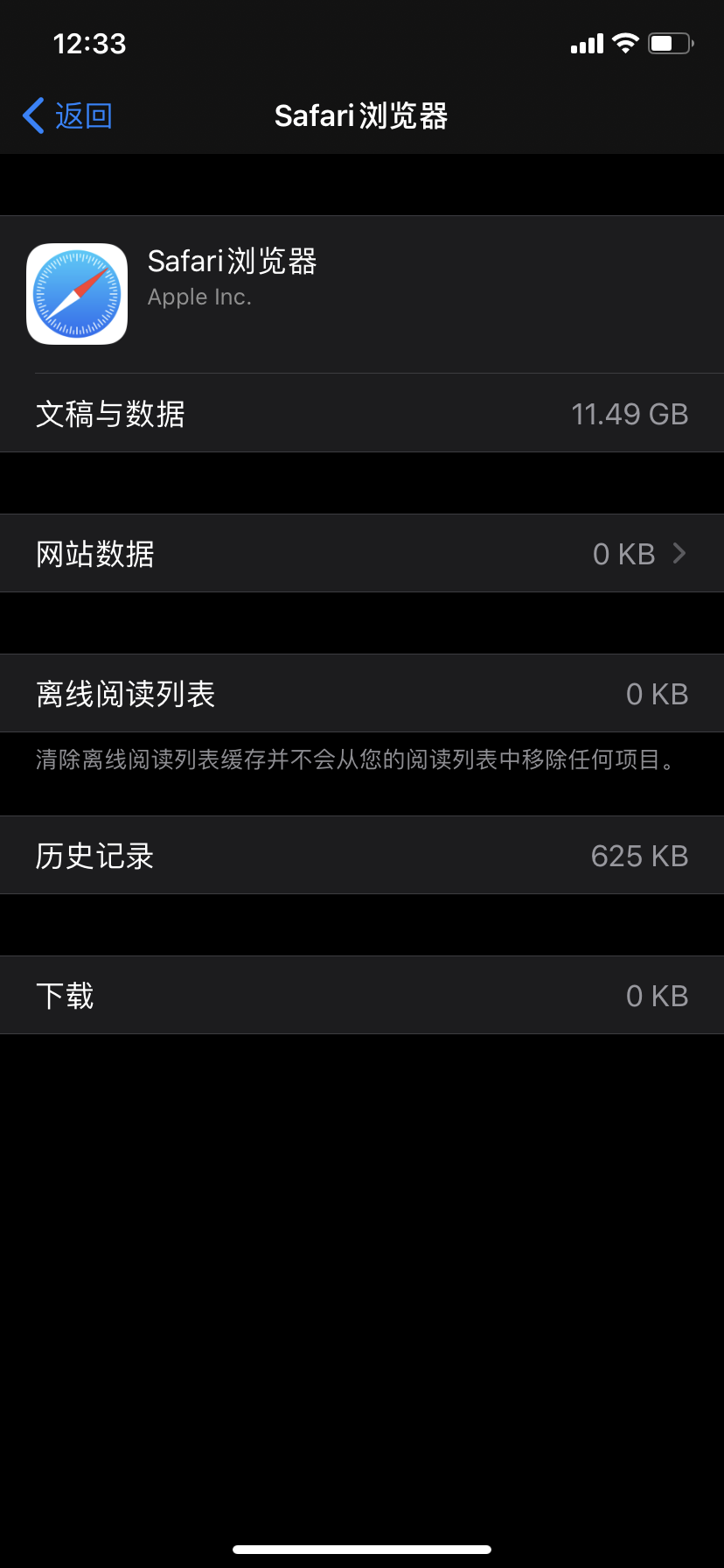Go back using 返回
This screenshot has height=1568, width=724.
click(68, 115)
